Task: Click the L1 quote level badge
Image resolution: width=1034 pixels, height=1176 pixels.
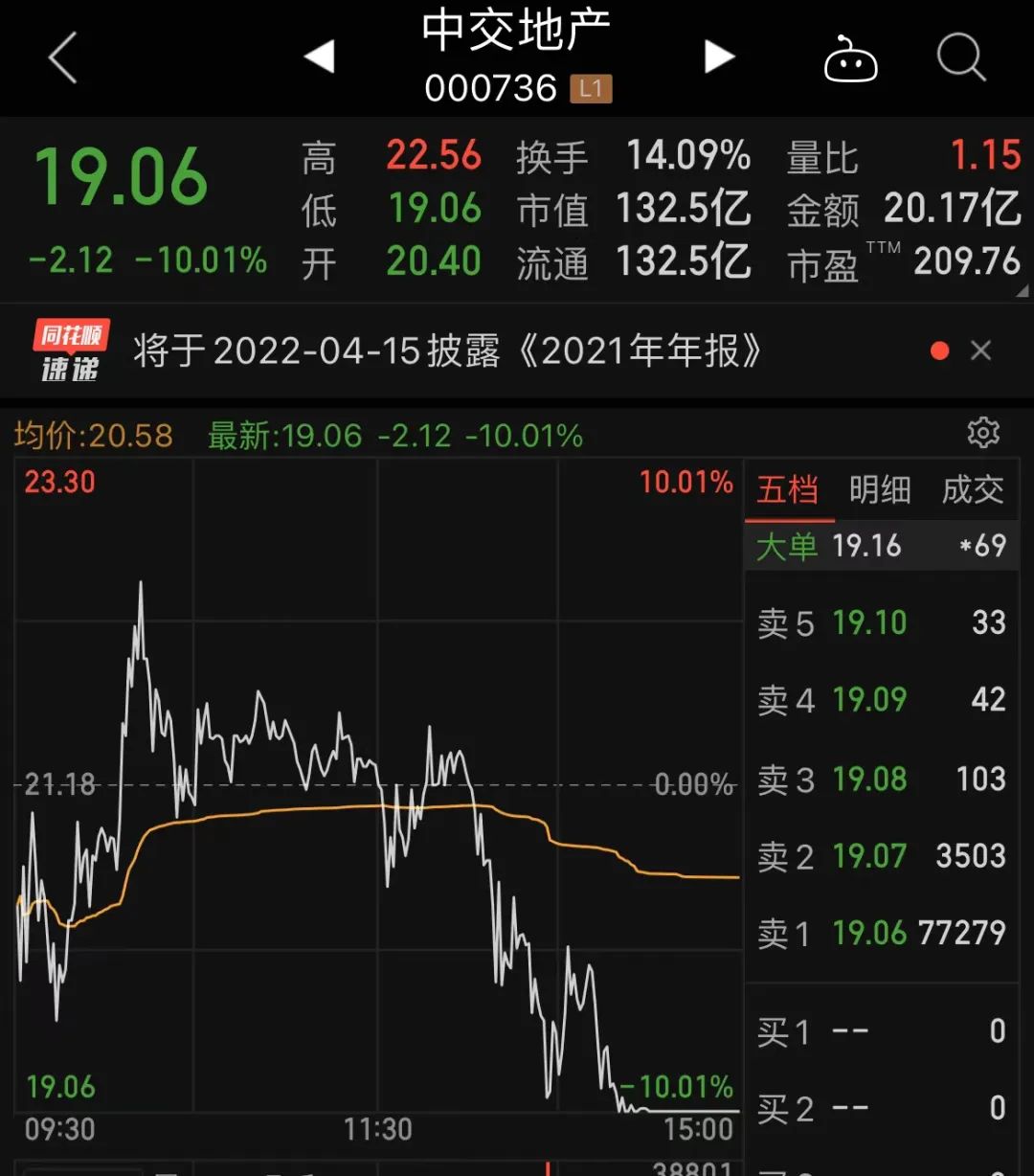Action: 591,89
